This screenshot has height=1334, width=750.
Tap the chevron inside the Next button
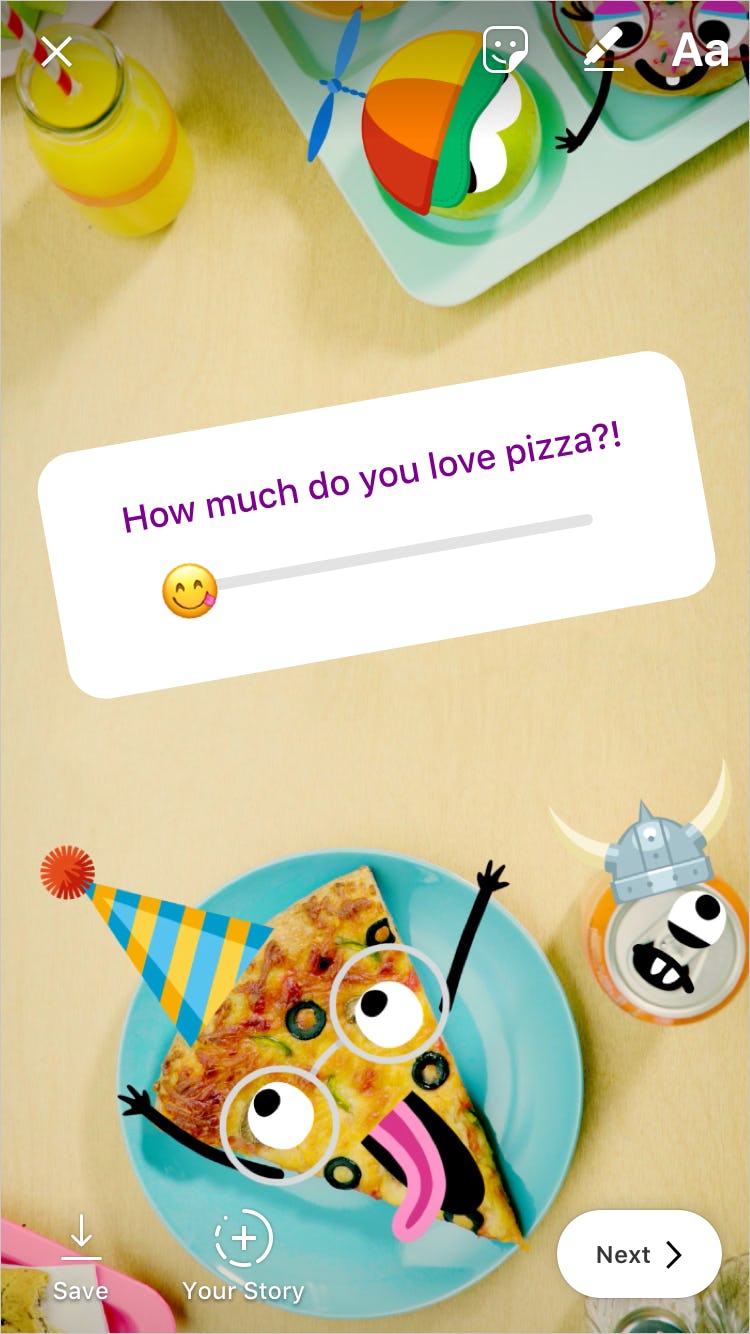tap(675, 1255)
